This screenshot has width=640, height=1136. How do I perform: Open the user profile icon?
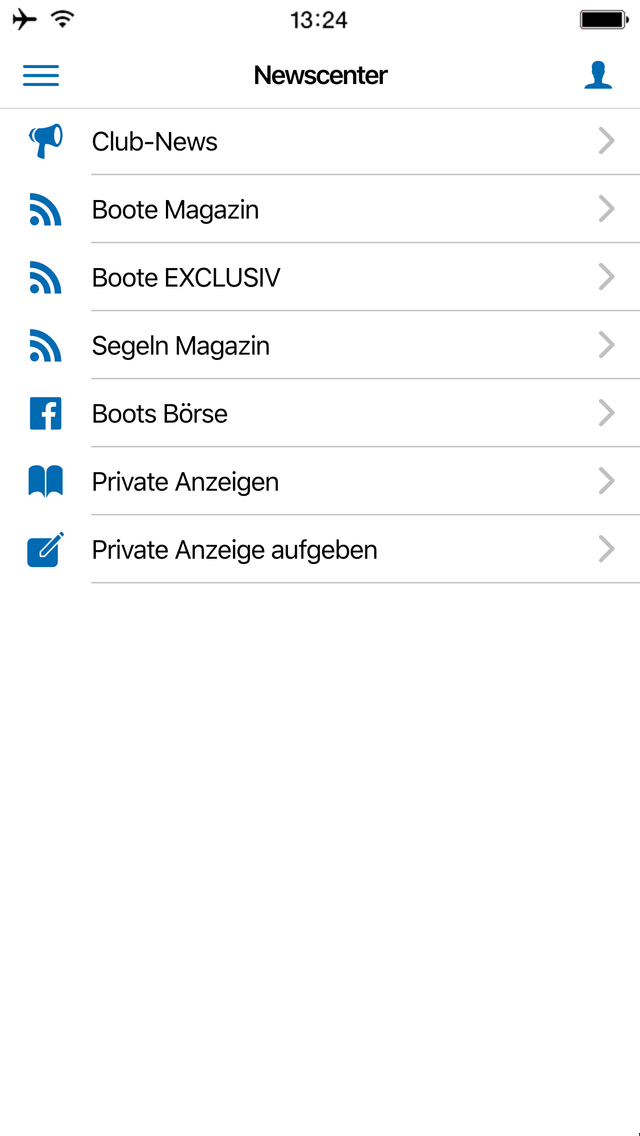tap(598, 75)
